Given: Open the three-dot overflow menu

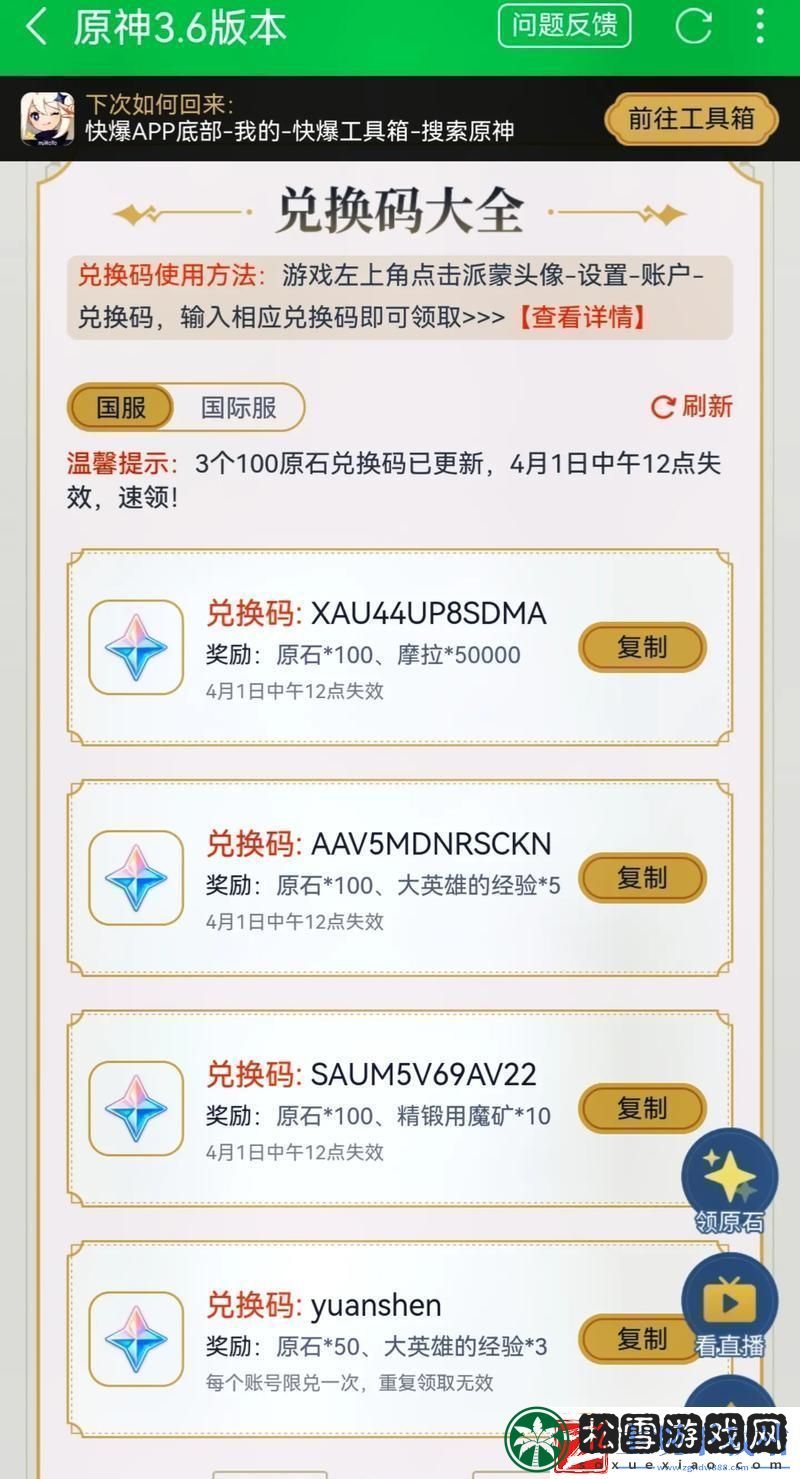Looking at the screenshot, I should tap(760, 27).
